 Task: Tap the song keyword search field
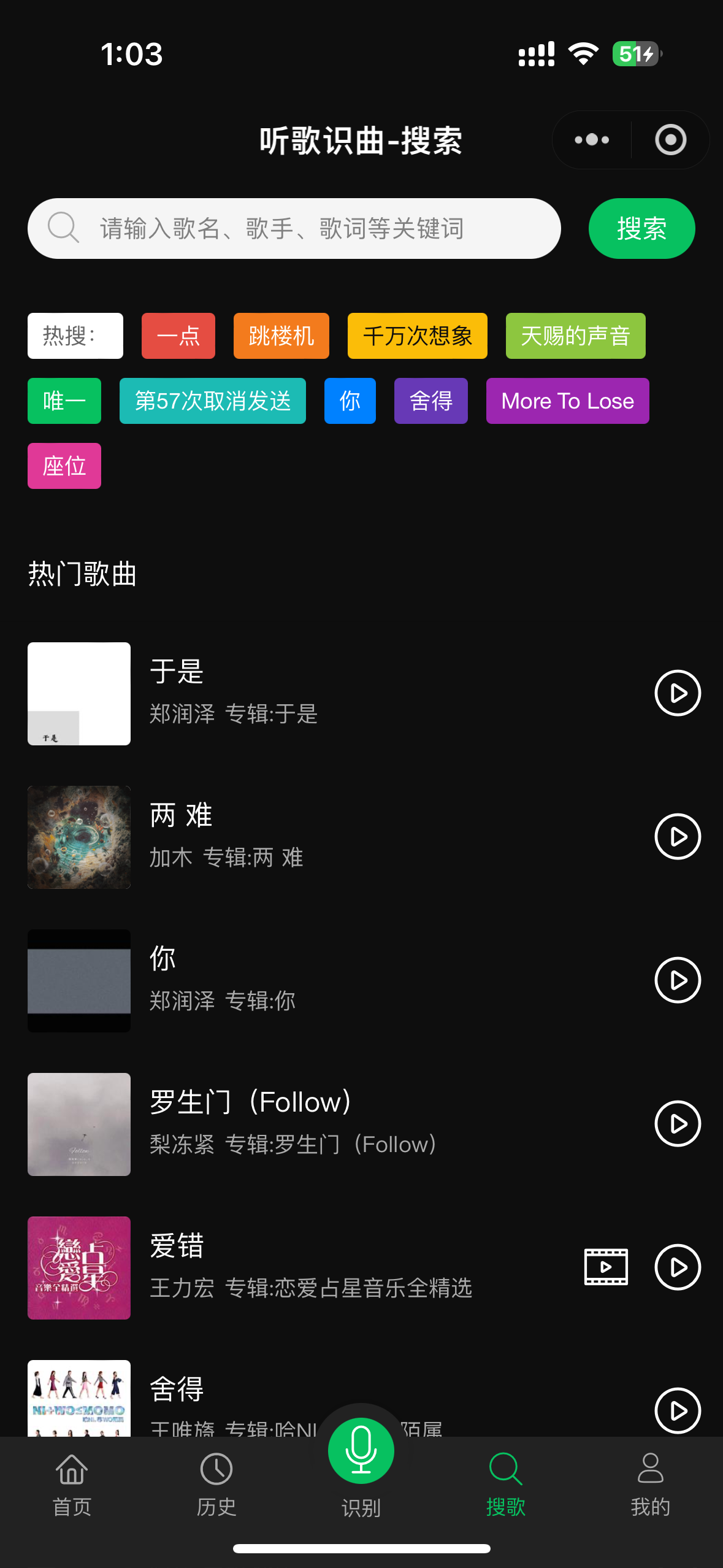coord(294,229)
